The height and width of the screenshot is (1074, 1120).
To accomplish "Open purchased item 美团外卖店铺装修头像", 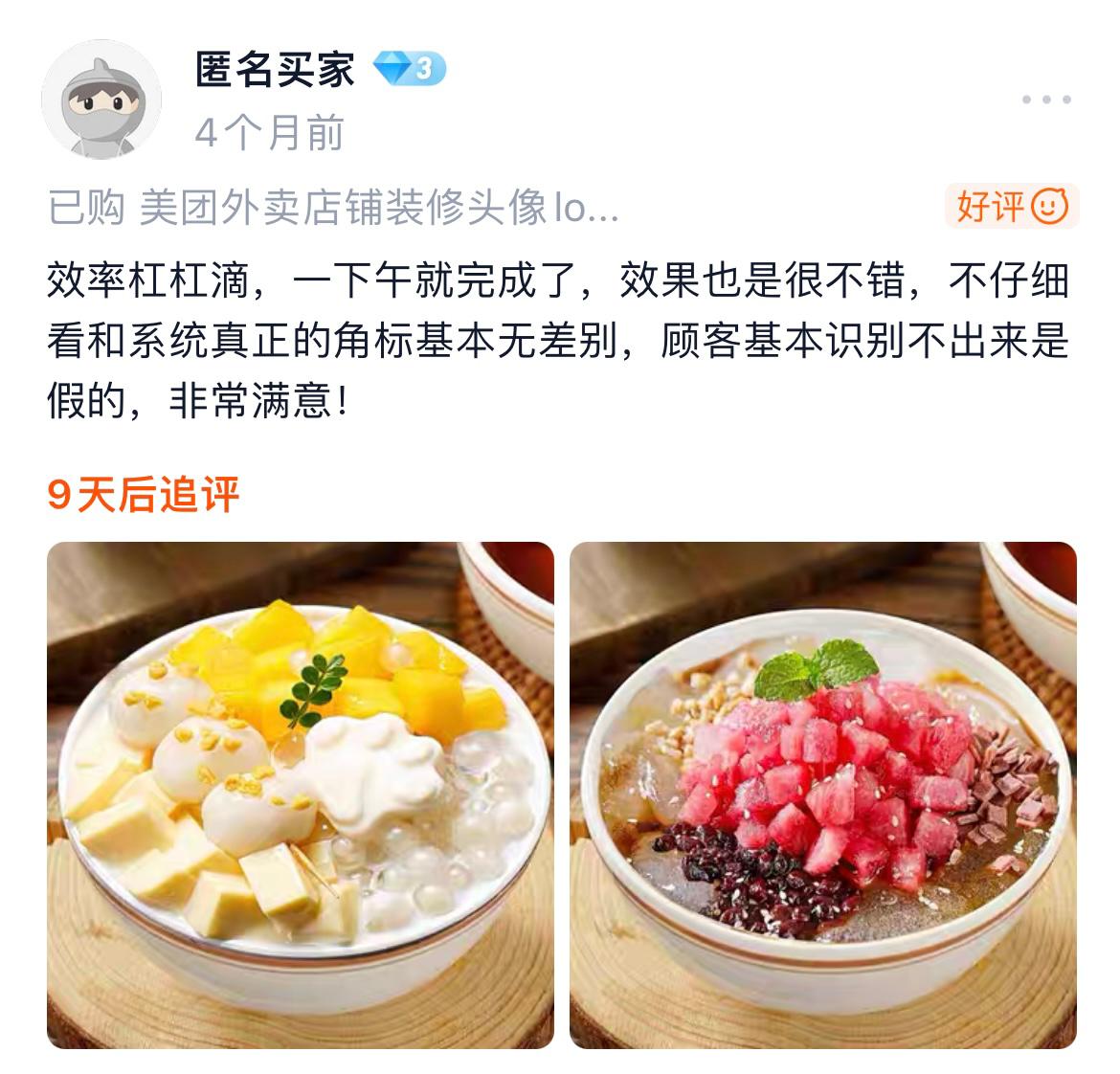I will click(x=333, y=207).
